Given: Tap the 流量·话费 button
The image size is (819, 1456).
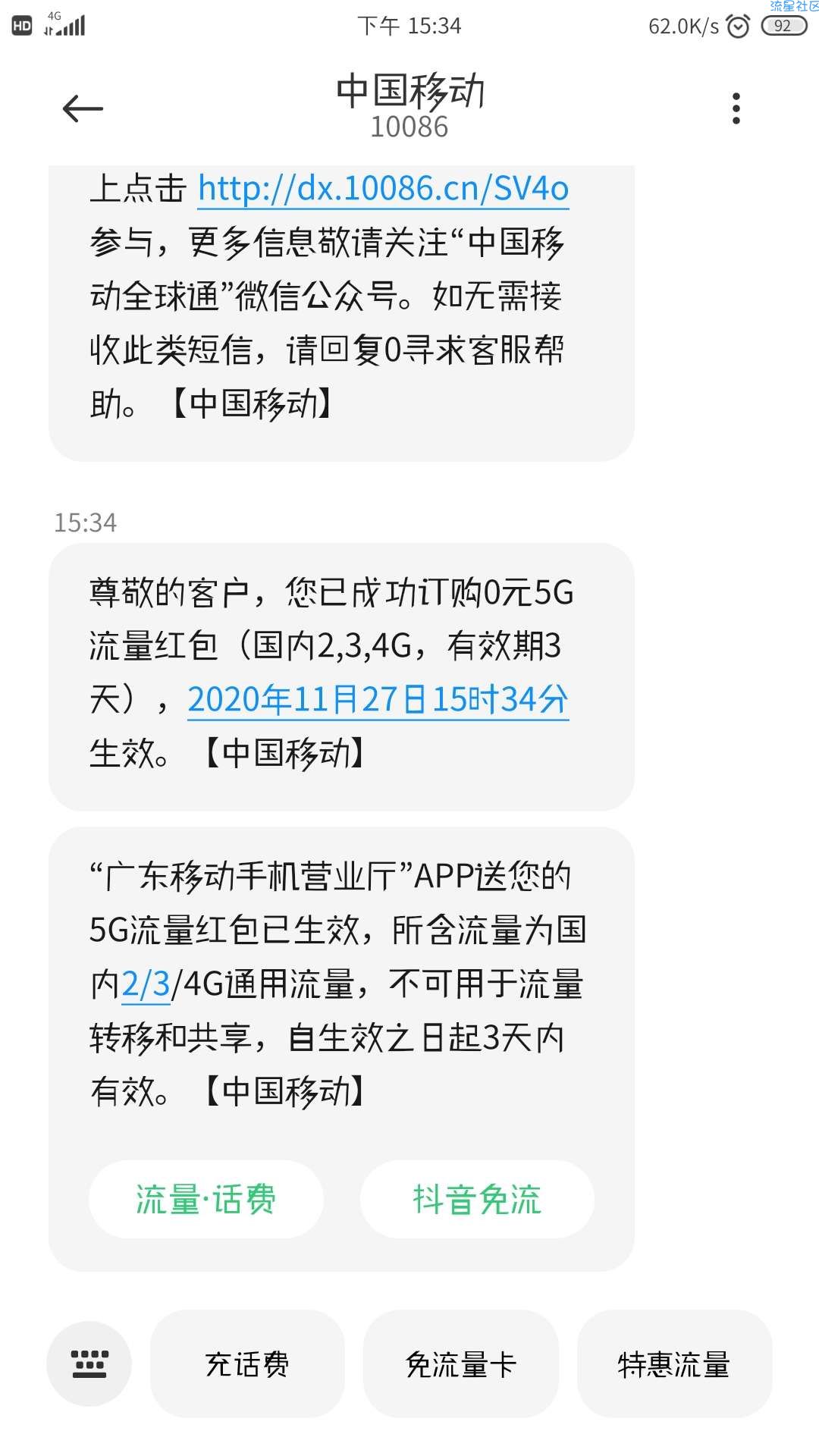Looking at the screenshot, I should coord(206,1199).
